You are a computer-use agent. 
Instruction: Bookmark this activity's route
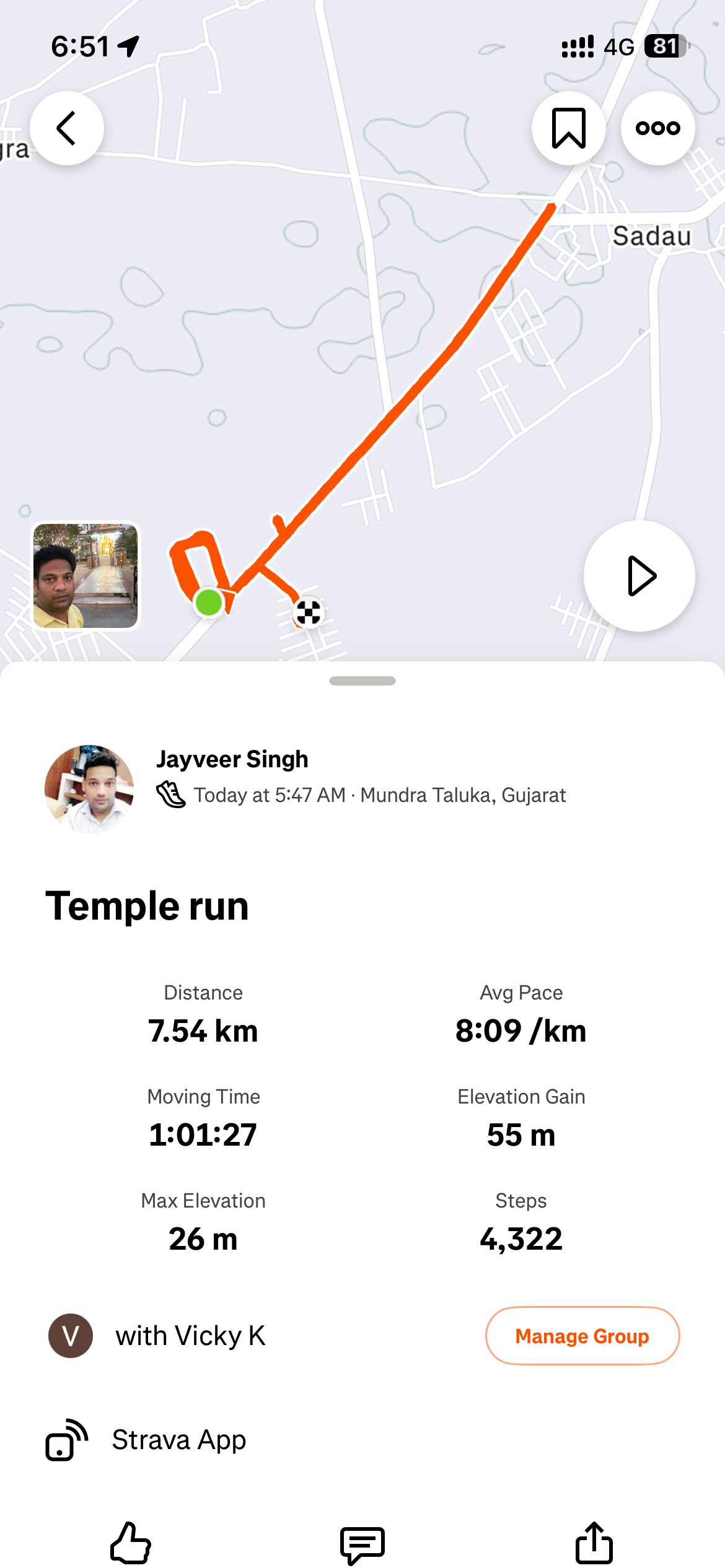[568, 128]
